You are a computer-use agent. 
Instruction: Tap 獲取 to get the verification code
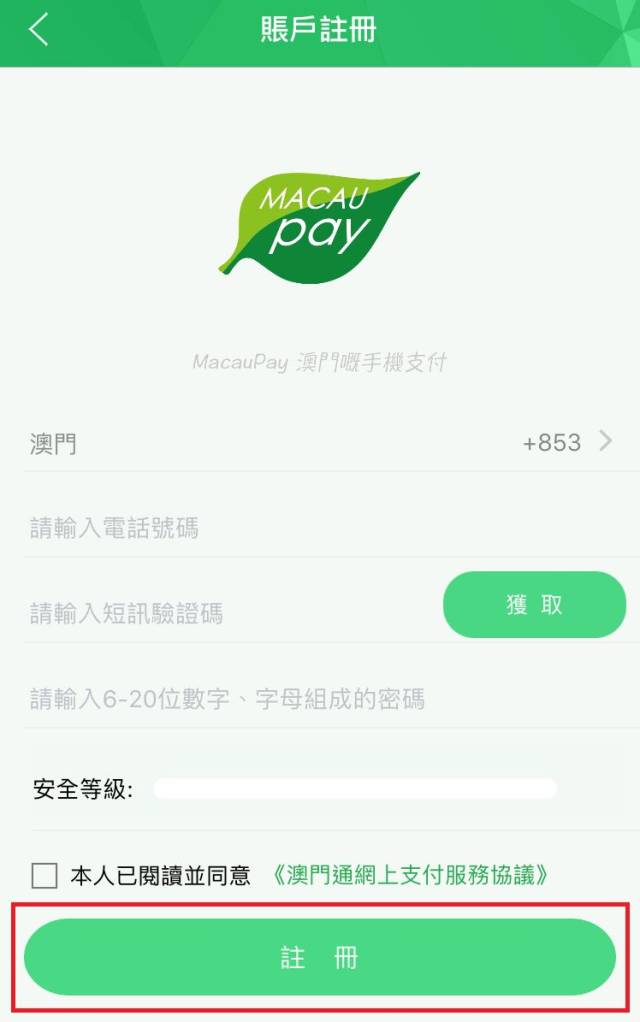coord(534,604)
